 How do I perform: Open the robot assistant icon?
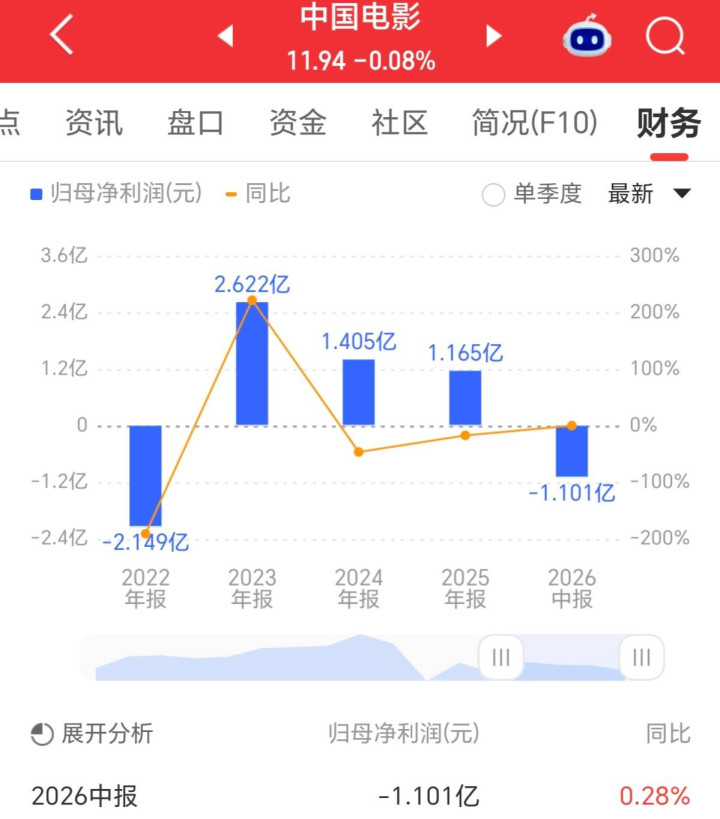[587, 36]
